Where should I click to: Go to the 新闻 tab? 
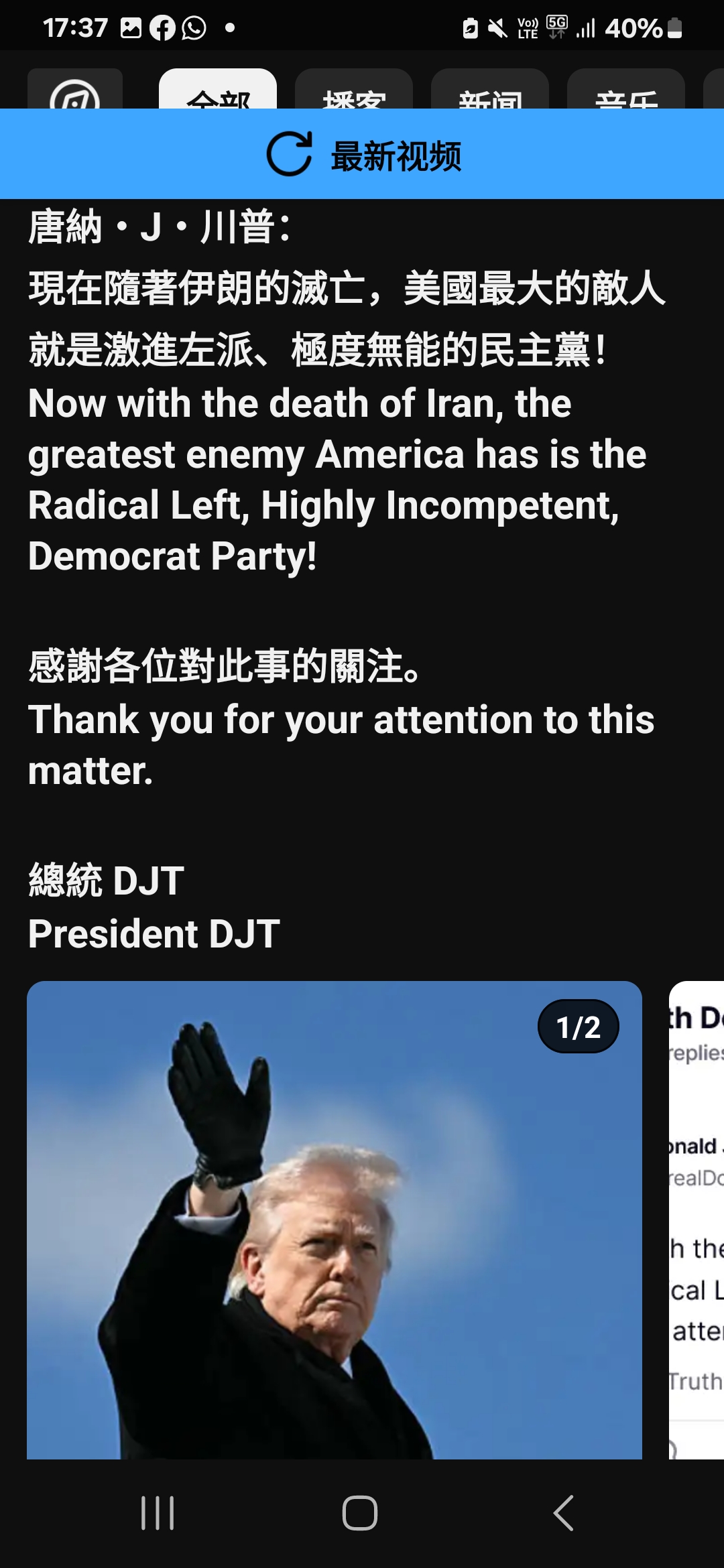(490, 90)
